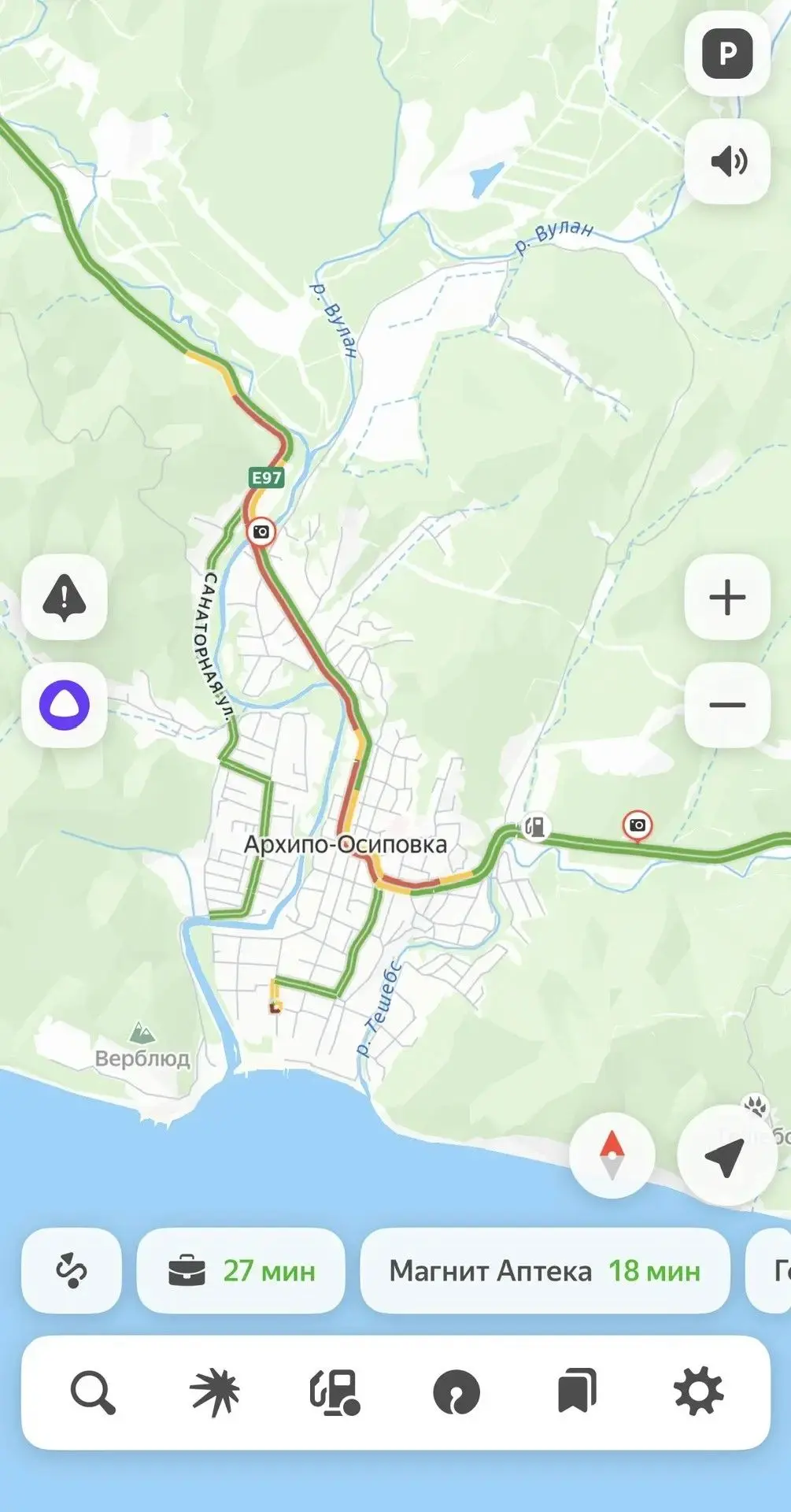Open the parking layer button

[x=727, y=54]
